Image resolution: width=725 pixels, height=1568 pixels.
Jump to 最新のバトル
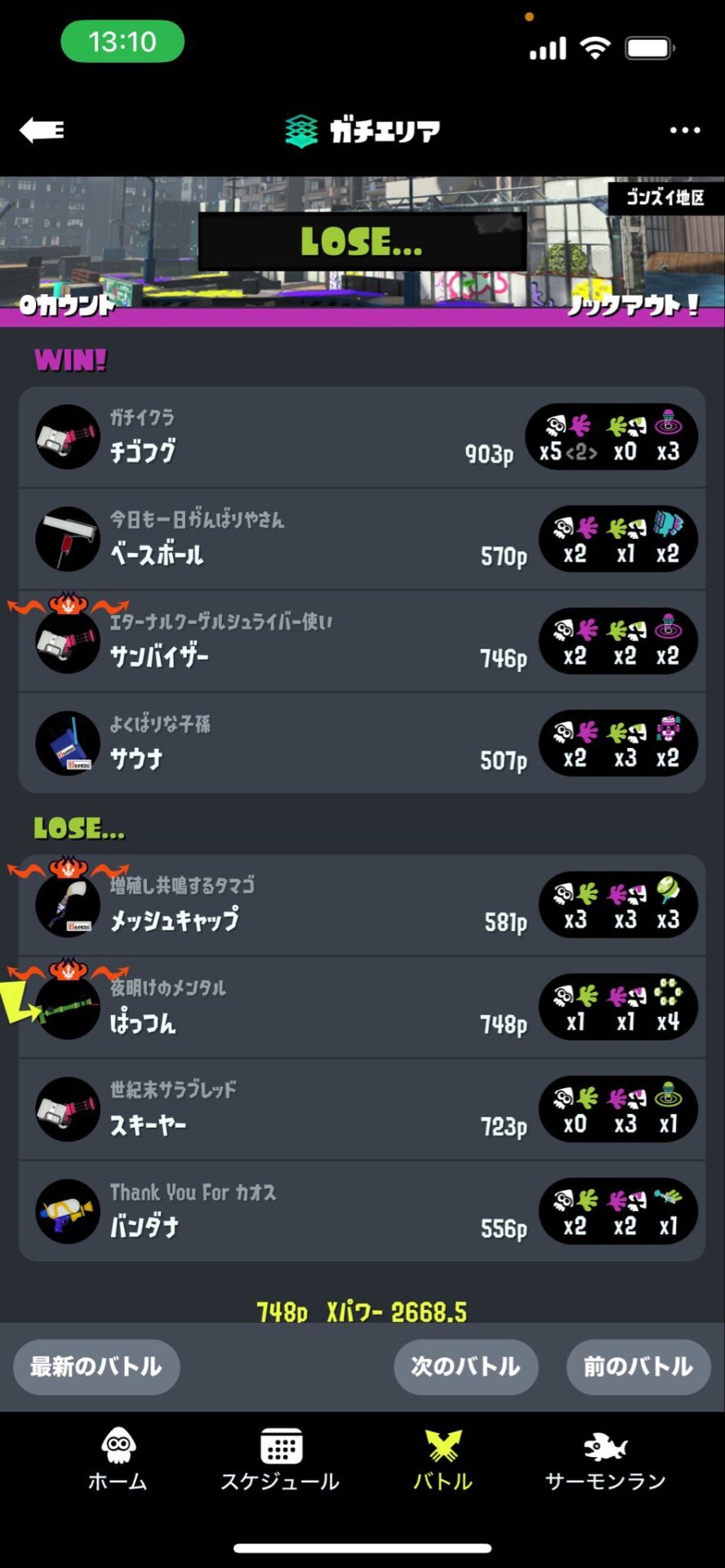coord(96,1366)
